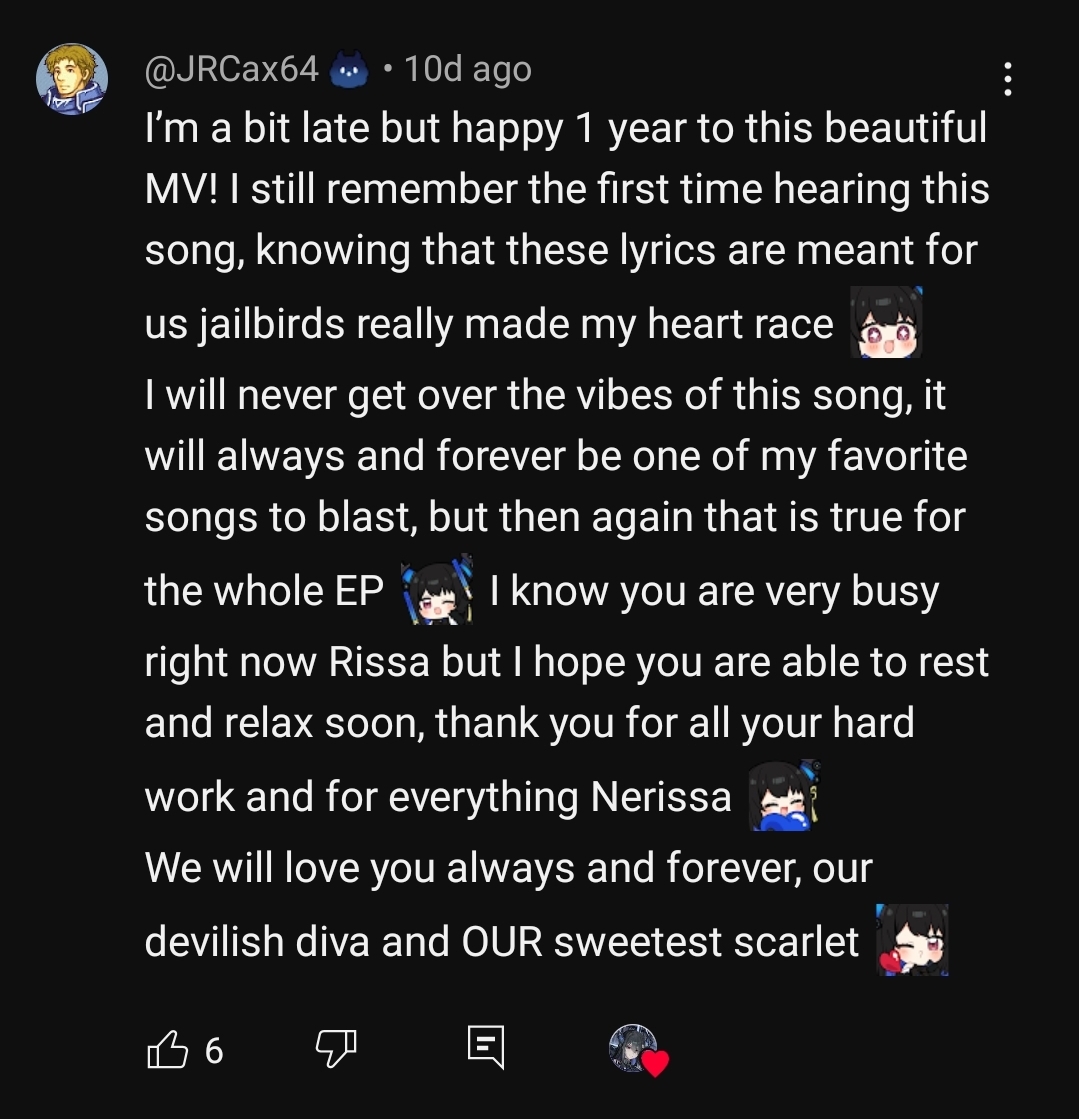Open the comment's three-dot options menu
Screen dimensions: 1079x1119
[x=1007, y=79]
